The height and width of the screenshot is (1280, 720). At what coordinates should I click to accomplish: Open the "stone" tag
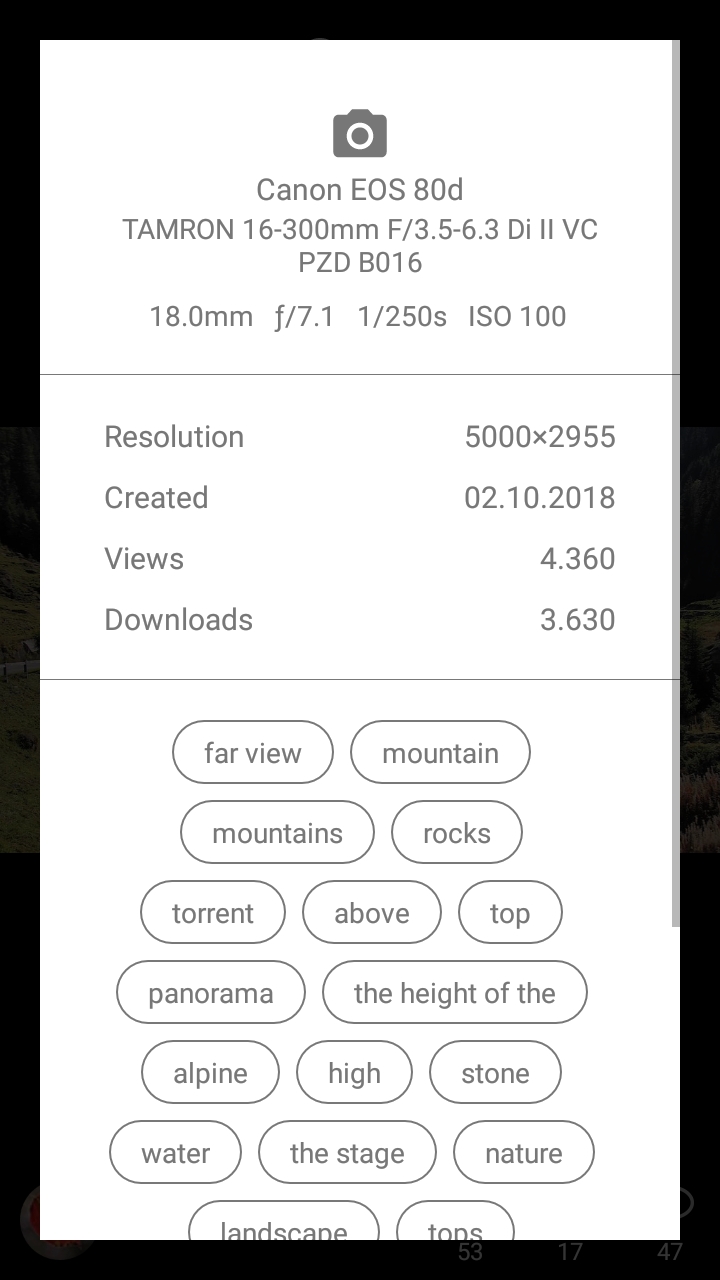495,1072
